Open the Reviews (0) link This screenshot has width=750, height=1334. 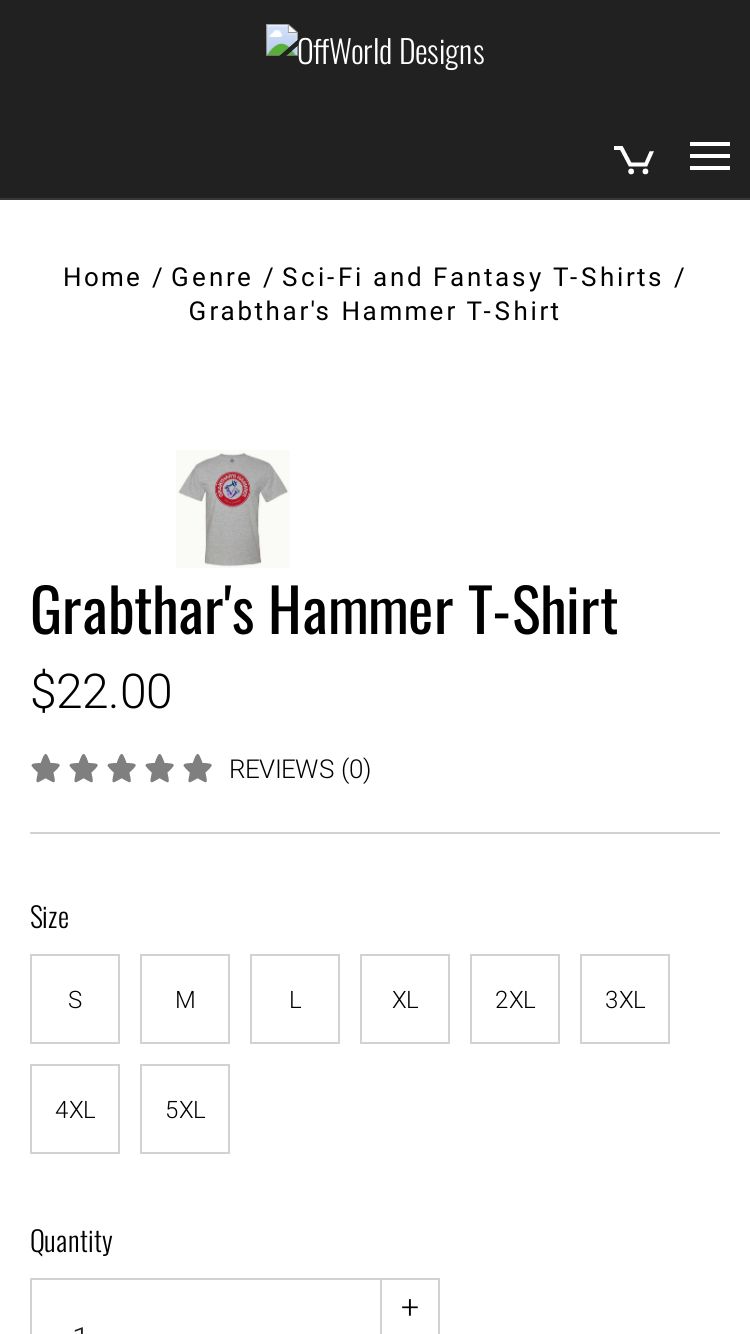click(299, 769)
